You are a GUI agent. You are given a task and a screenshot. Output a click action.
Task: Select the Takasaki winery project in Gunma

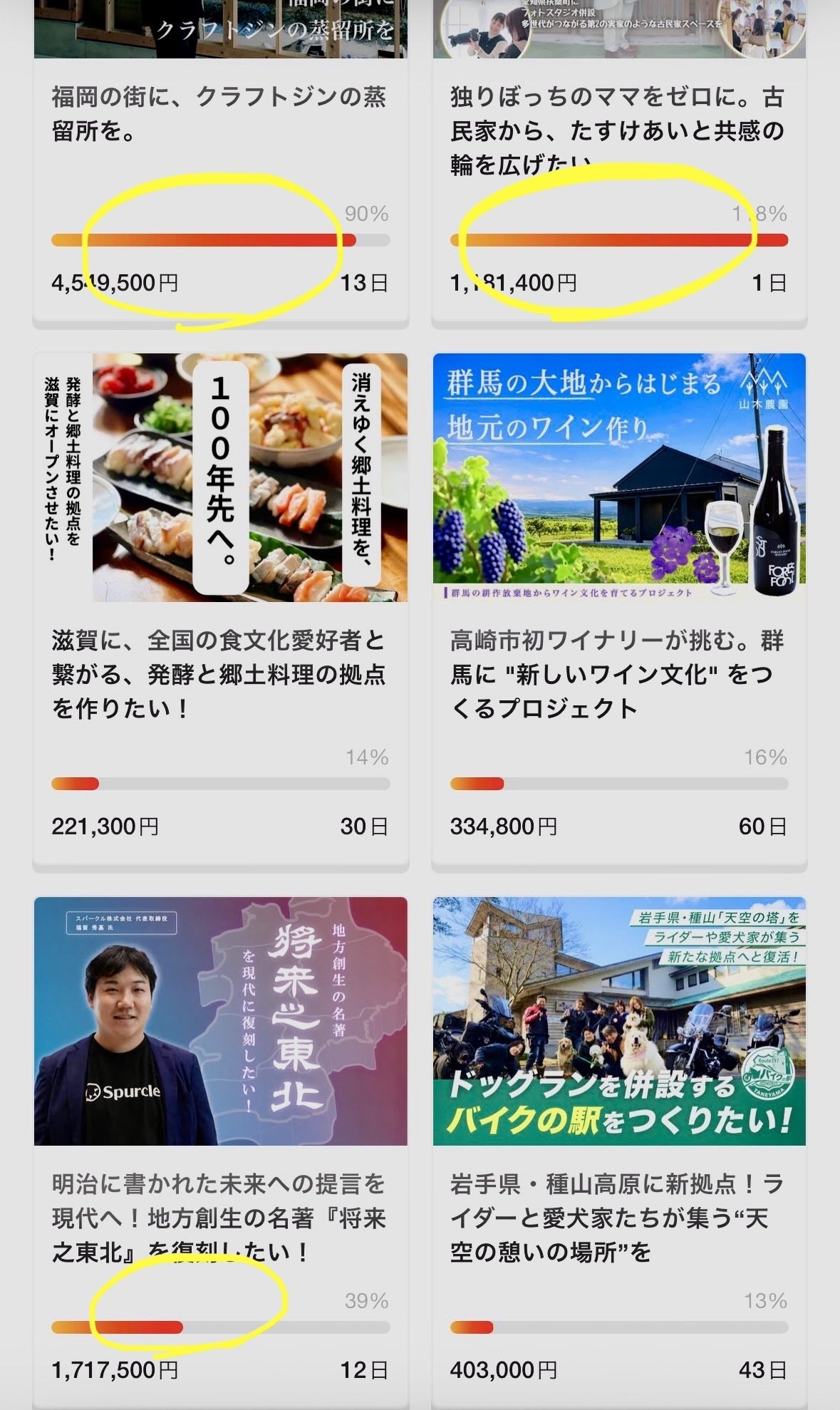[617, 674]
